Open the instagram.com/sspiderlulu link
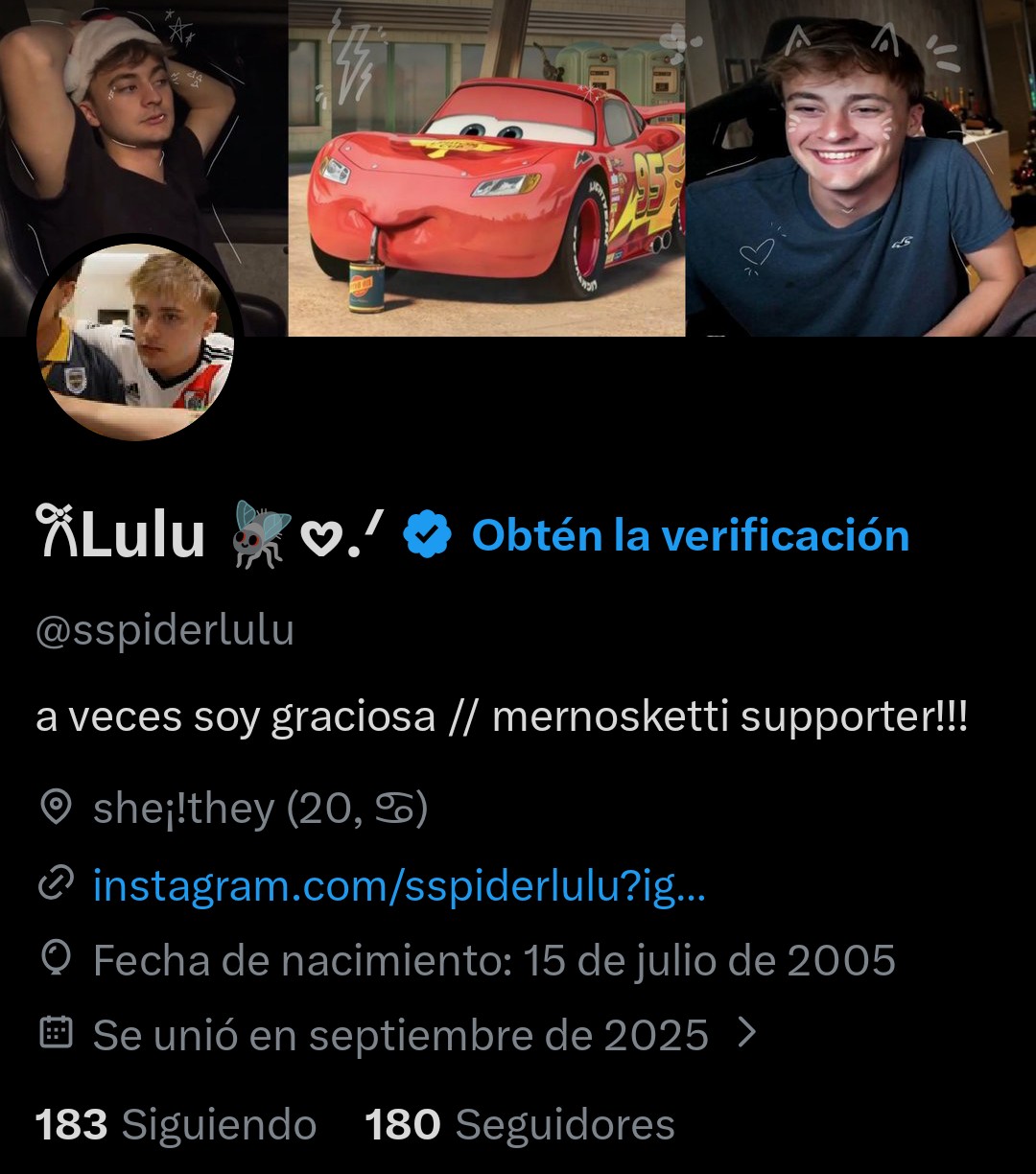Image resolution: width=1036 pixels, height=1174 pixels. 399,886
